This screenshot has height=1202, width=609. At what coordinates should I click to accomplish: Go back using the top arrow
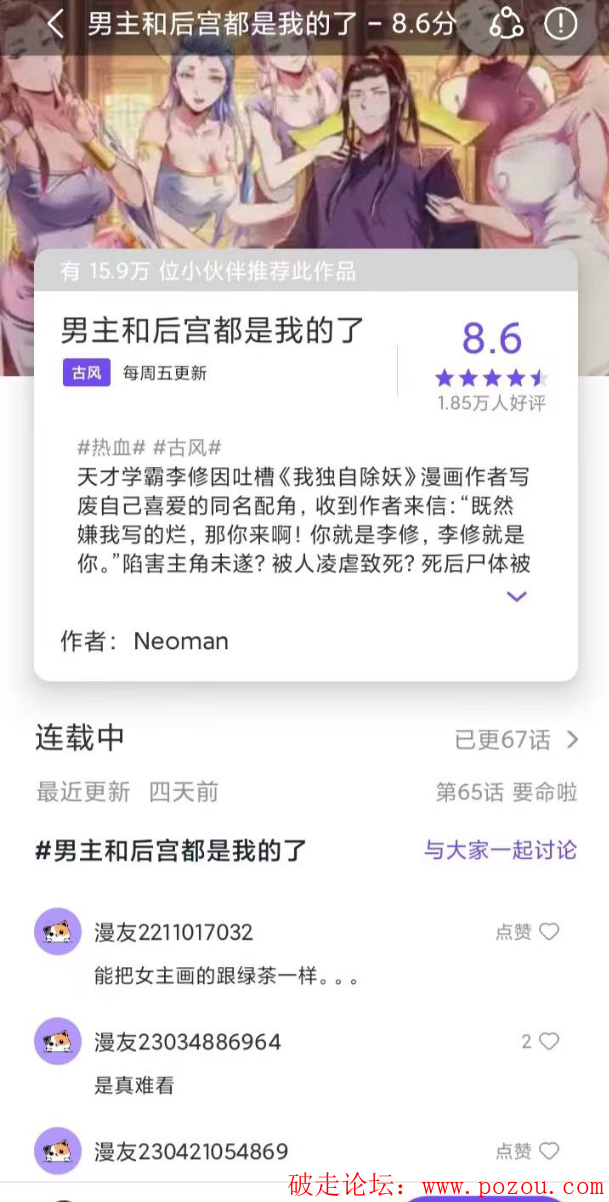click(56, 24)
